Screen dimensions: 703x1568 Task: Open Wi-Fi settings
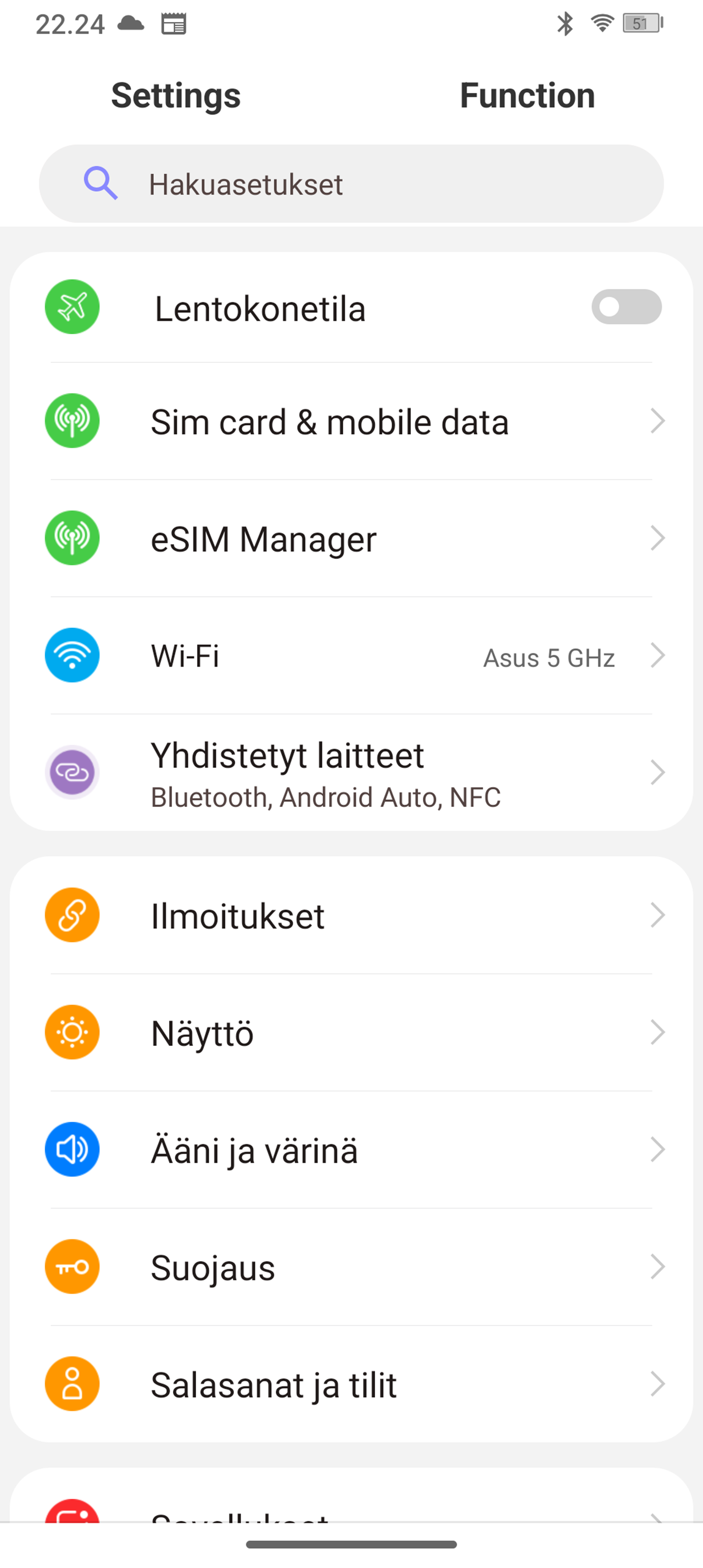point(351,656)
